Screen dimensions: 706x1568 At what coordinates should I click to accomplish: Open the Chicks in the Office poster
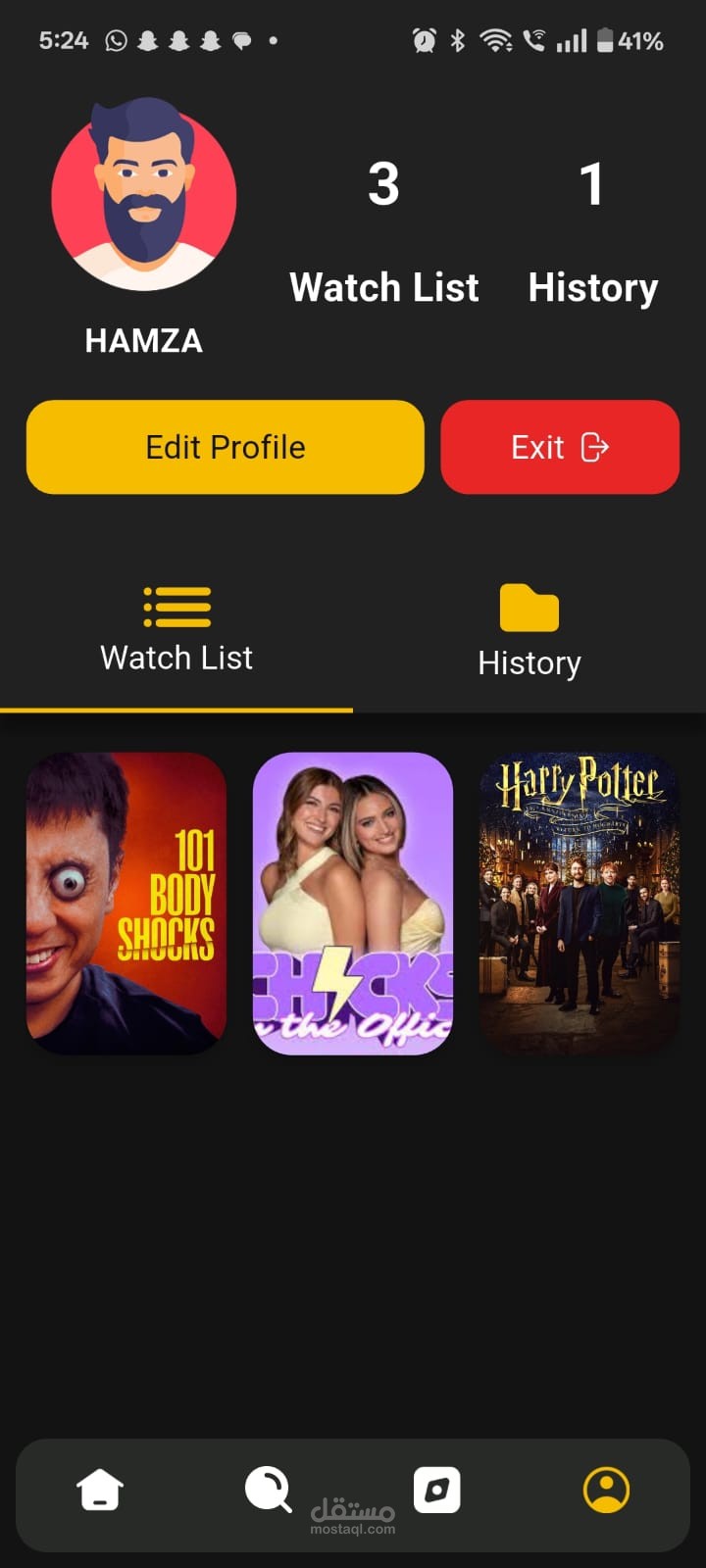pos(353,903)
